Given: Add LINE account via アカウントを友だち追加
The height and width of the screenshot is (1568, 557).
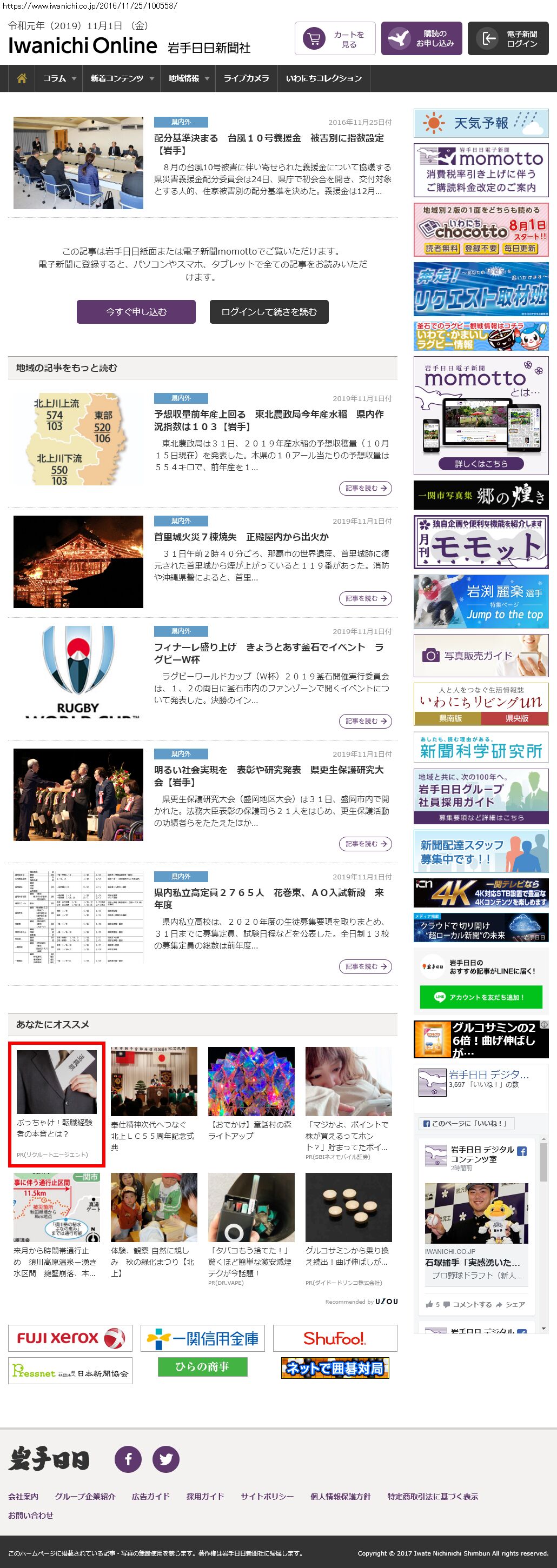Looking at the screenshot, I should [x=480, y=997].
